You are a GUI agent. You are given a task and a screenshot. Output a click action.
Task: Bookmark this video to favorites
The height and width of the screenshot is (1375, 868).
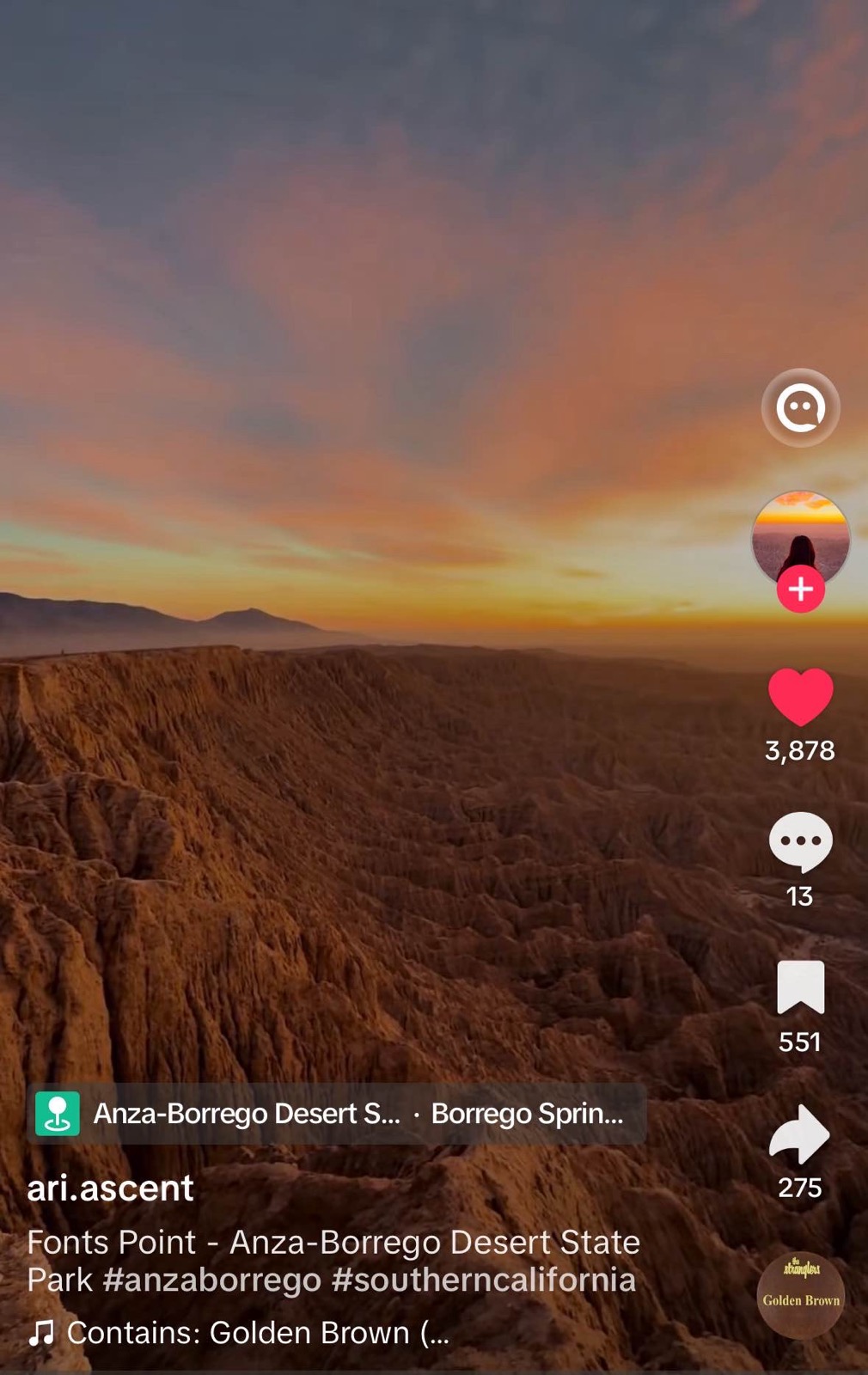[x=800, y=988]
